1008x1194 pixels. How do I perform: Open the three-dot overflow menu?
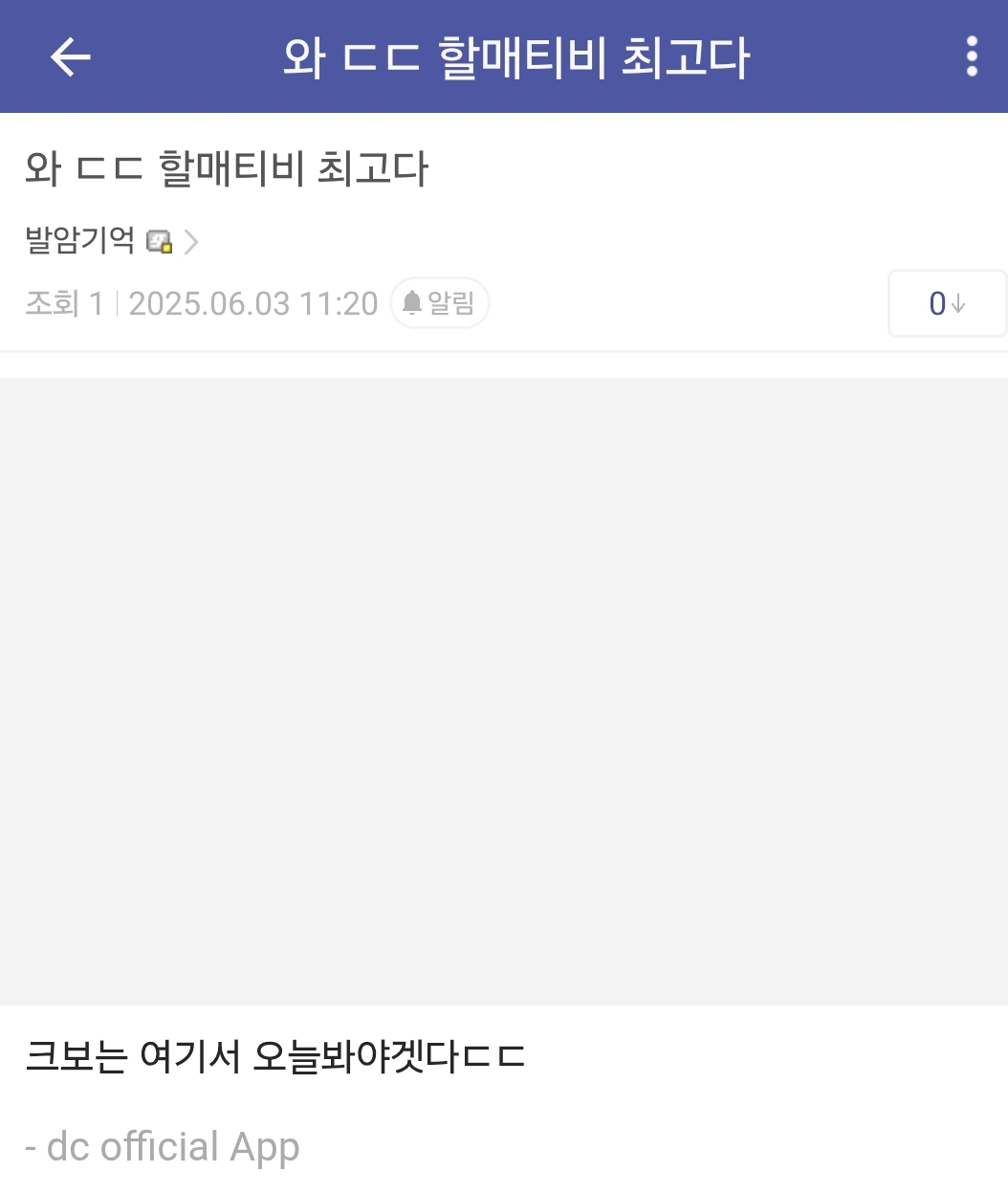pyautogui.click(x=972, y=57)
